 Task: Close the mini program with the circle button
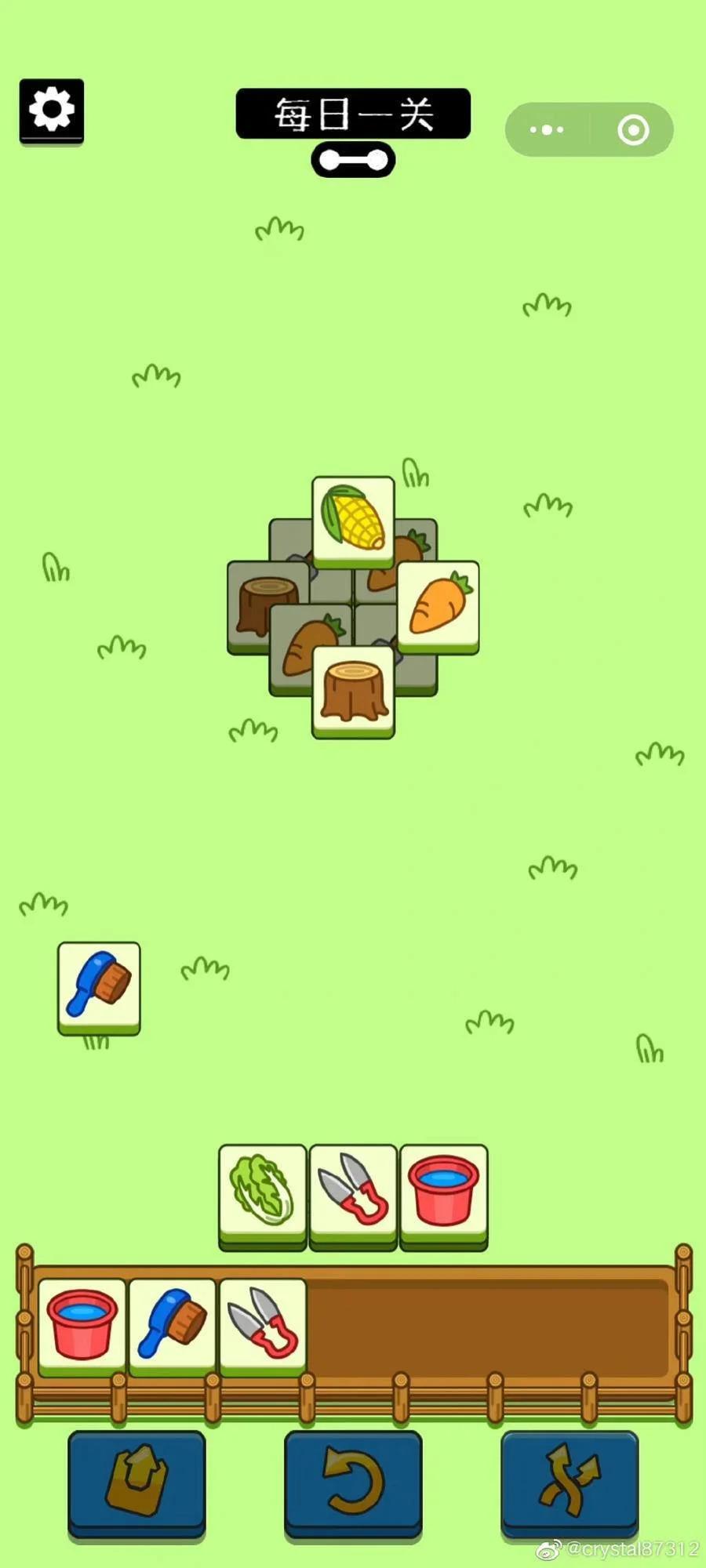coord(633,130)
